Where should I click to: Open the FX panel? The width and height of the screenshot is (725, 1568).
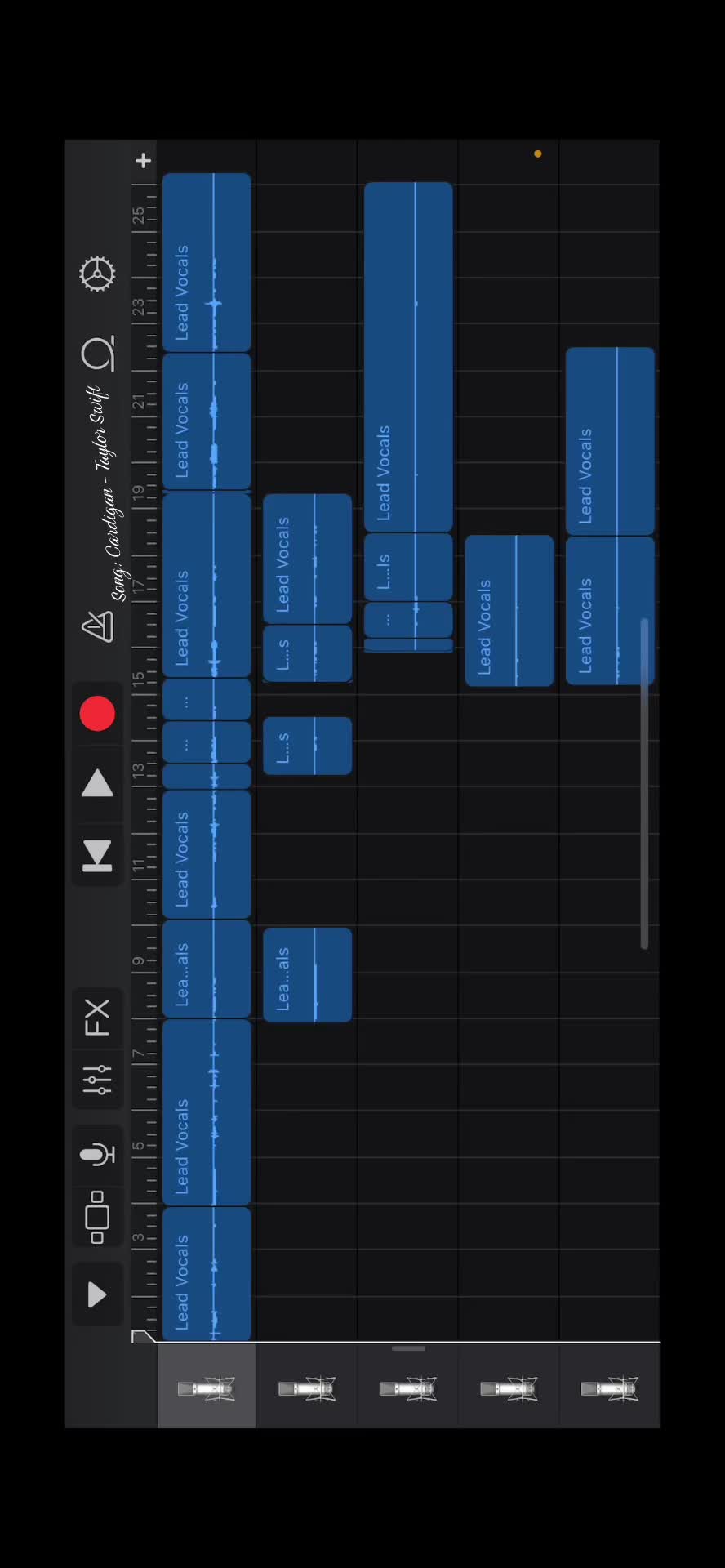tap(97, 1018)
